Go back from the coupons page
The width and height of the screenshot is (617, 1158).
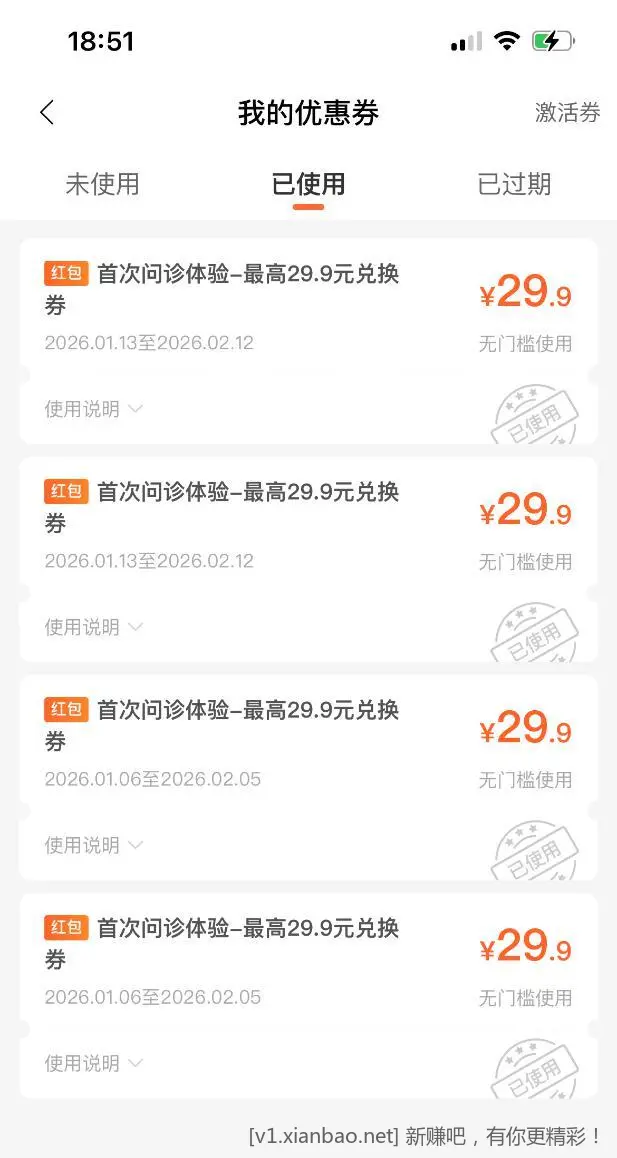[46, 113]
